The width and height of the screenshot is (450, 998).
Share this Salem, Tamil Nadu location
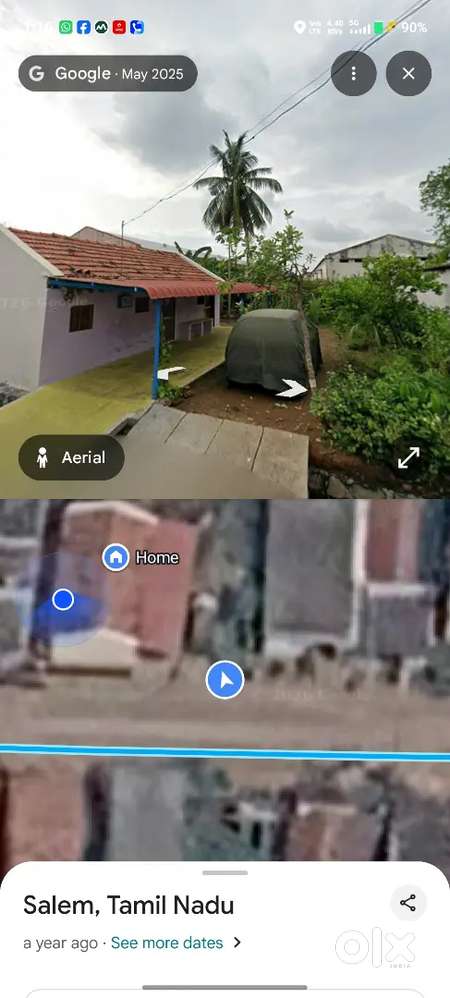pyautogui.click(x=408, y=903)
